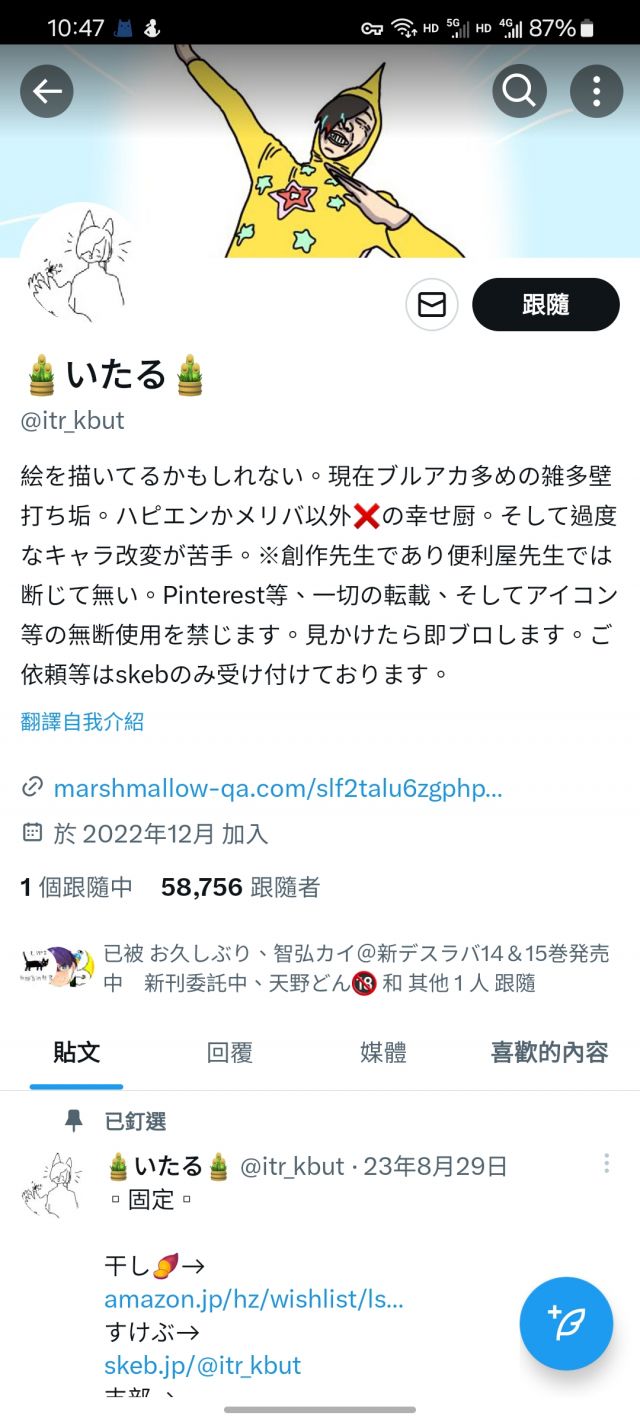Tap the 跟隨 follow button
Screen dimensions: 640x1422
coord(545,305)
